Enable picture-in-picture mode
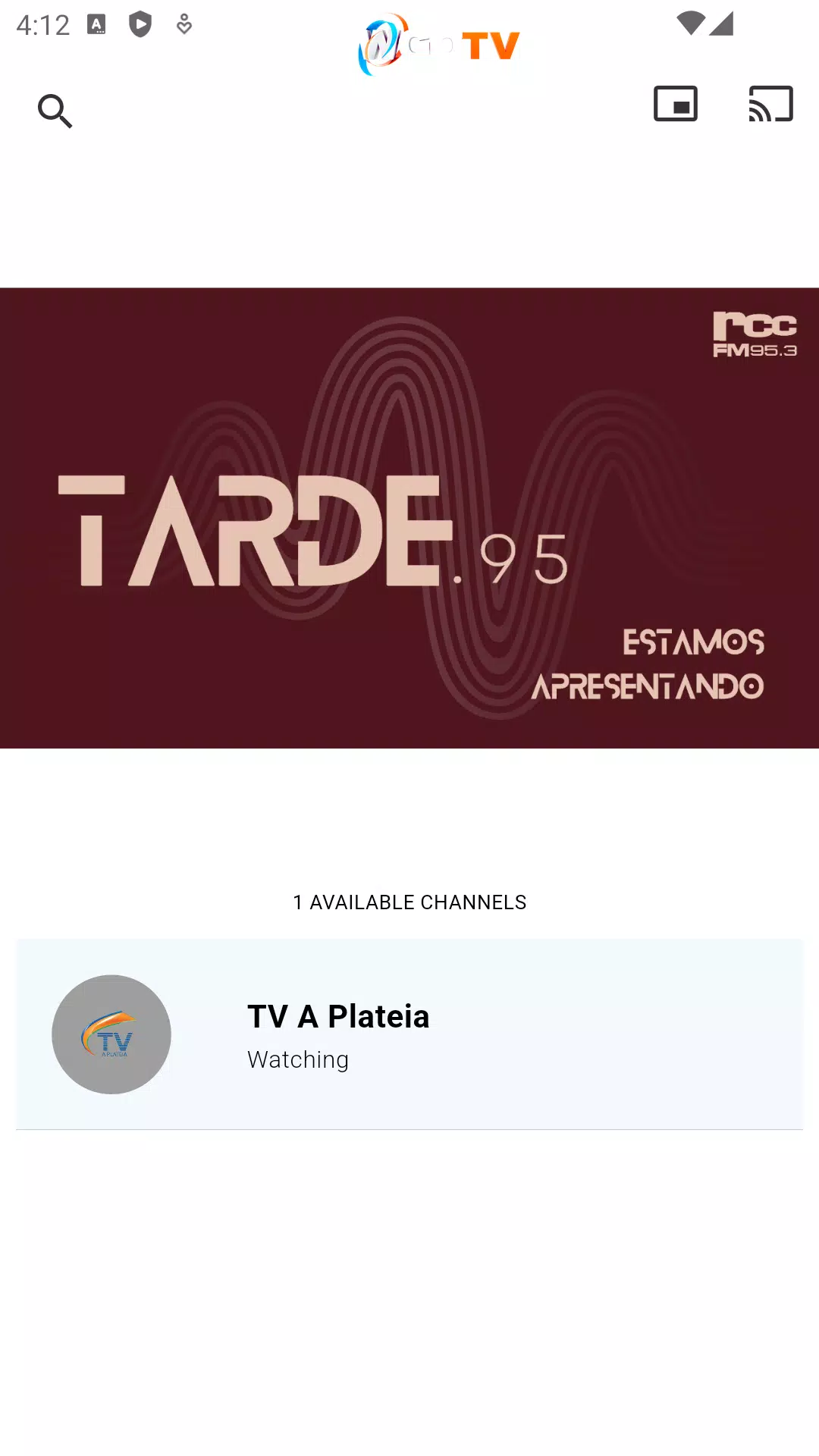Viewport: 819px width, 1456px height. coord(676,104)
